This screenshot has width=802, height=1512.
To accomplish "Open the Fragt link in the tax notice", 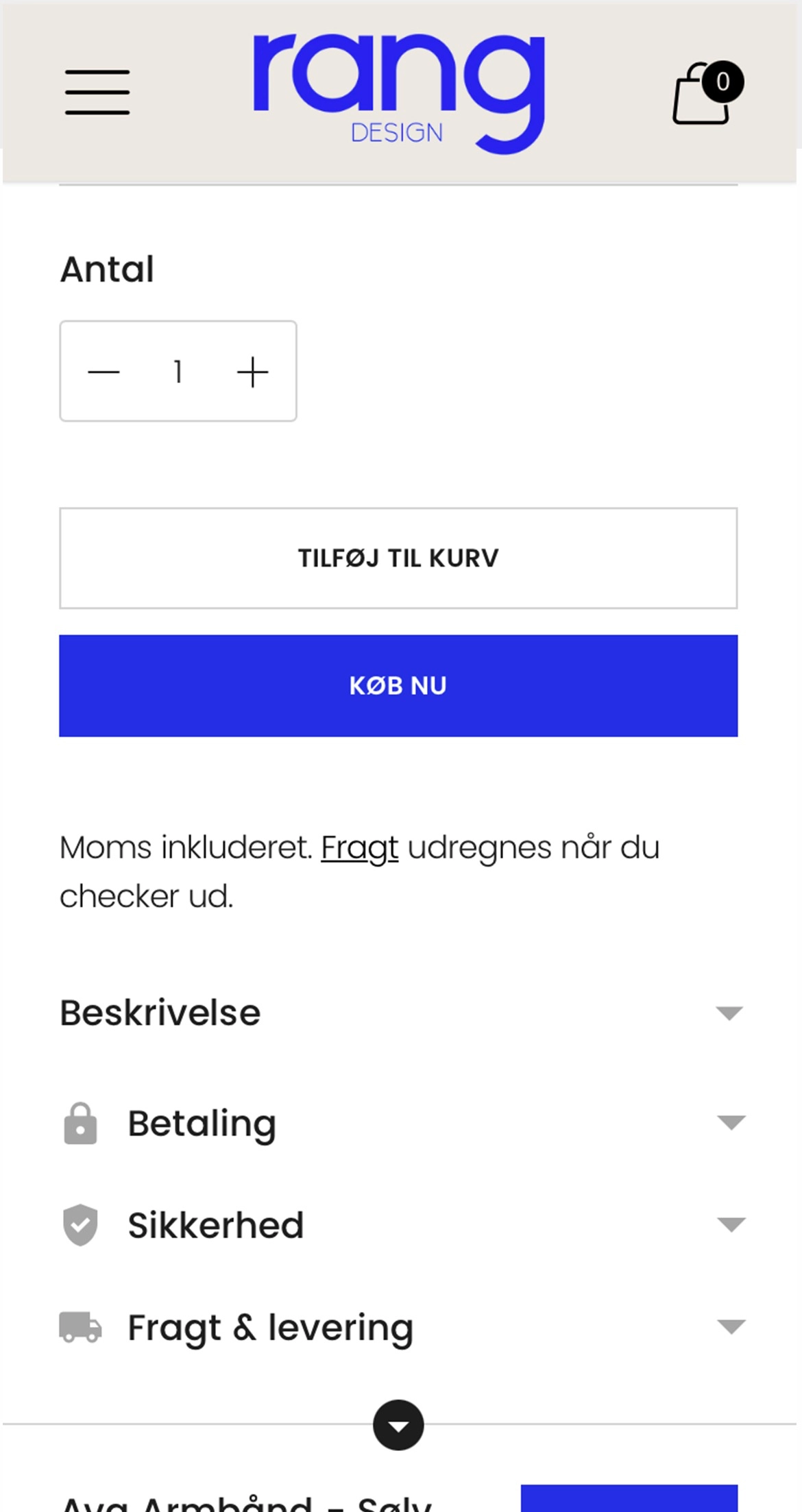I will [359, 847].
